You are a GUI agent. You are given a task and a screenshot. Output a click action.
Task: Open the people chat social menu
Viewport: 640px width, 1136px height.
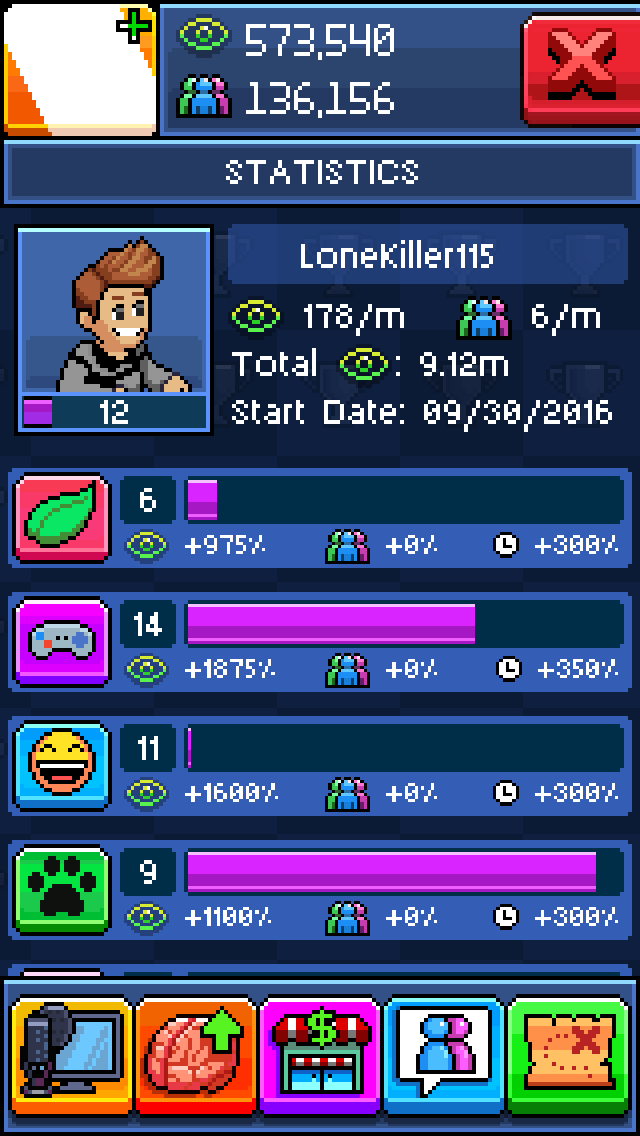coord(444,1055)
